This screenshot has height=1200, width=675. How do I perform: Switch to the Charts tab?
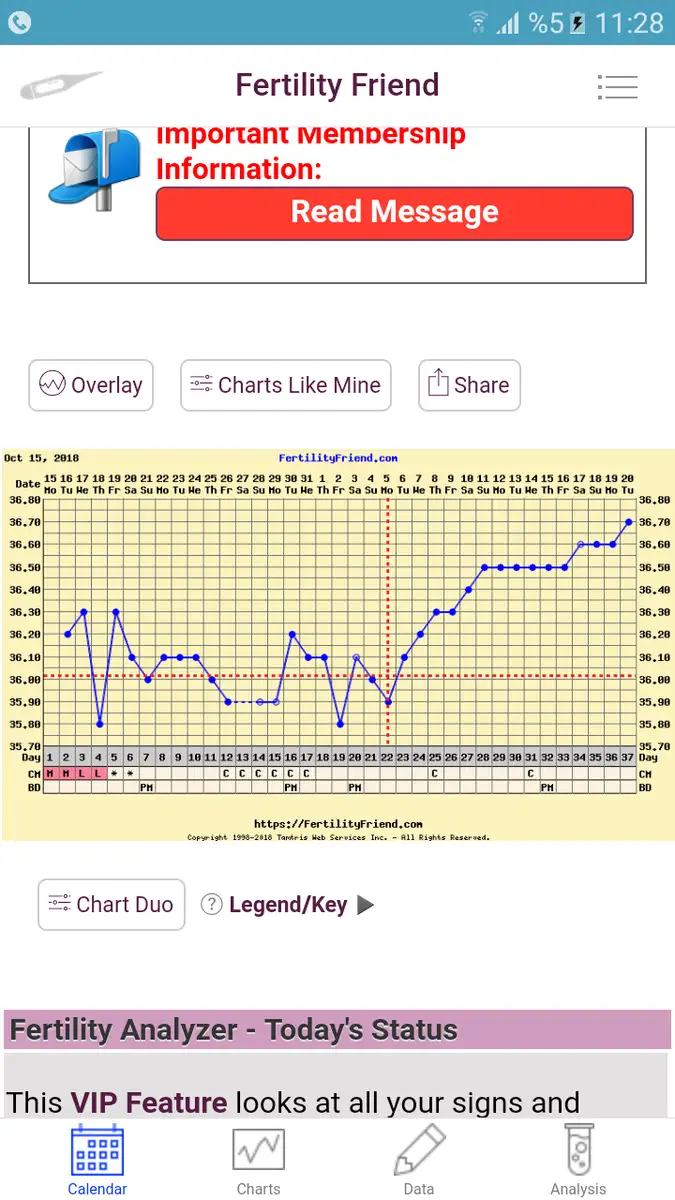pos(258,1160)
